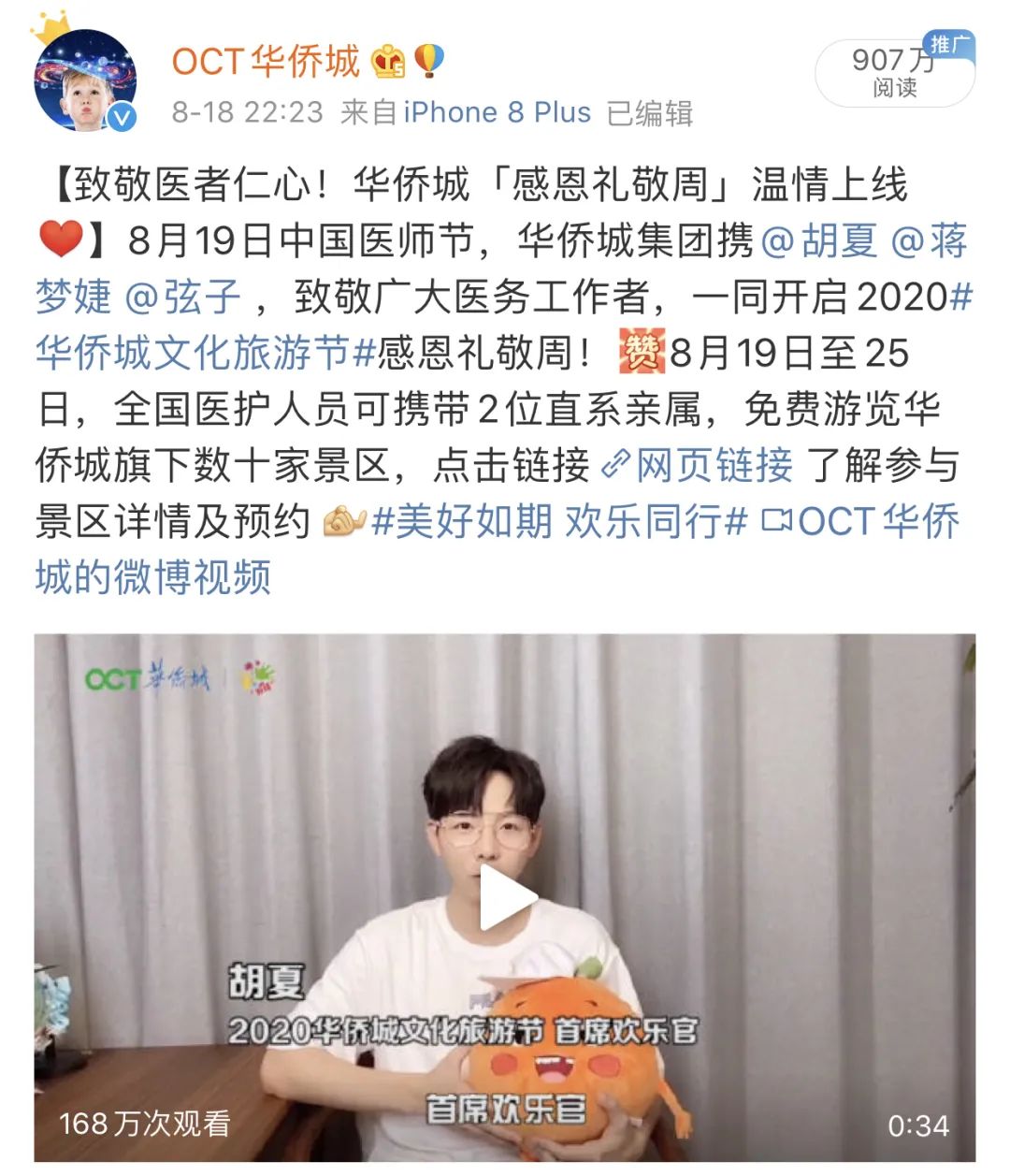Open the OCT华侨城 account name
The height and width of the screenshot is (1176, 1010).
click(x=266, y=62)
